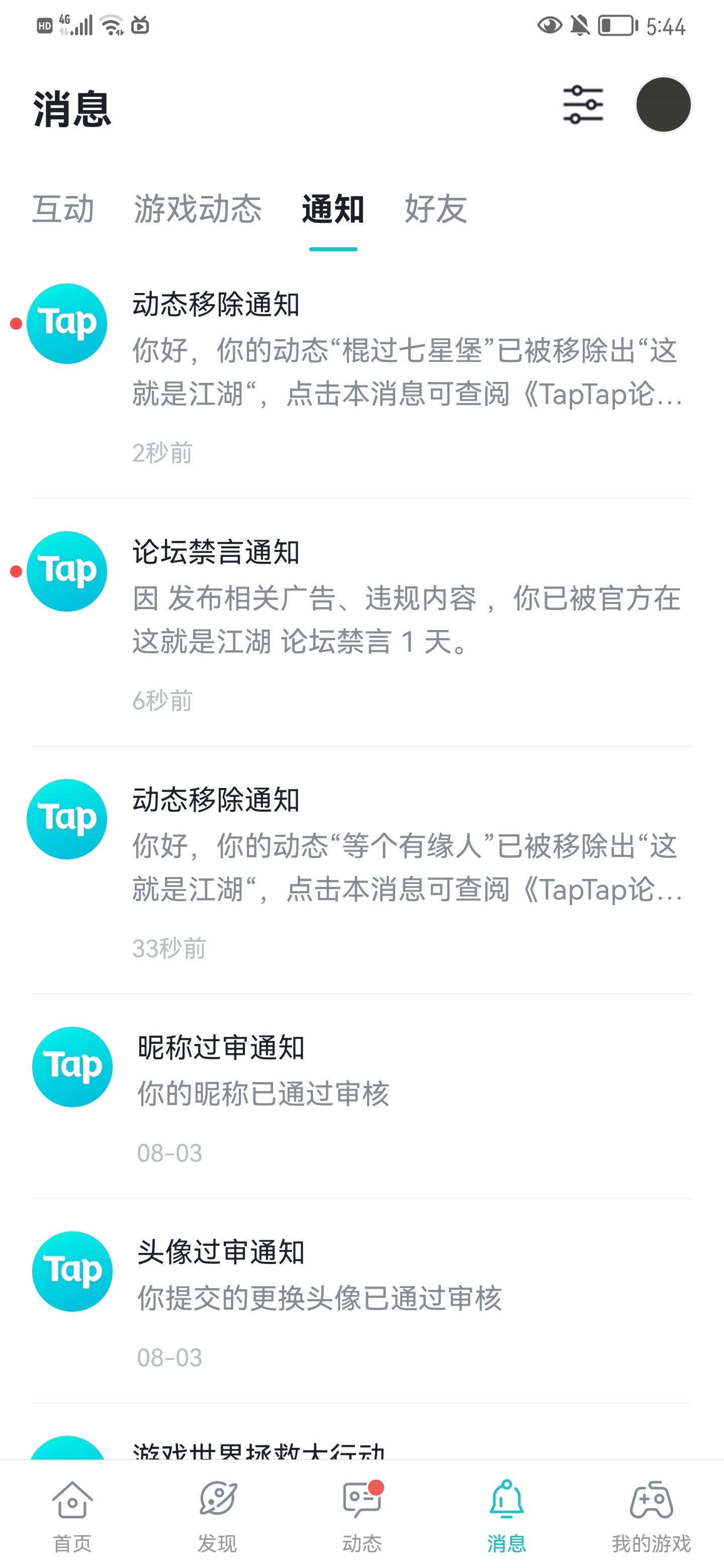724x1568 pixels.
Task: Switch to the 游戏动态 tab
Action: point(198,209)
